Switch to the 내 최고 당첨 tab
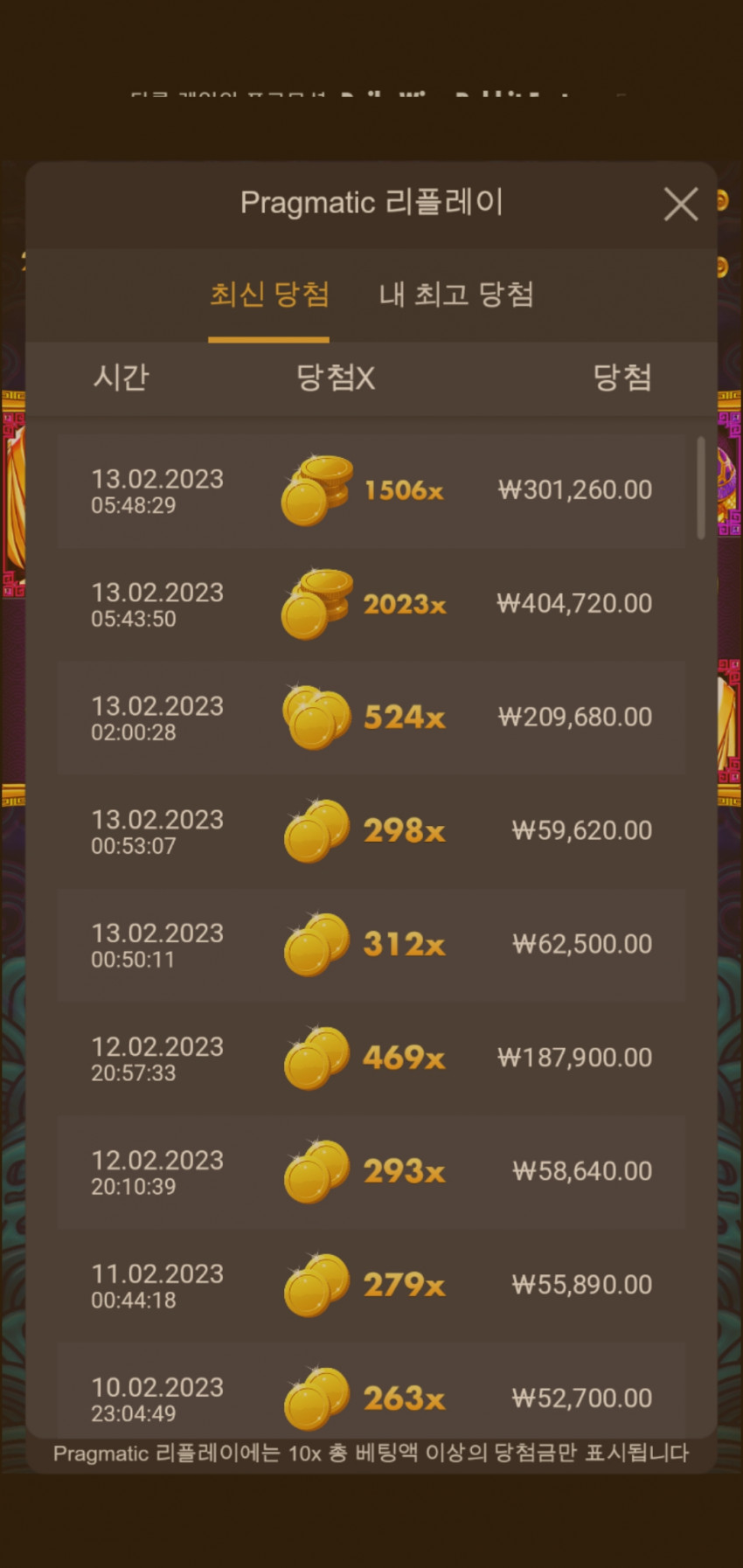 [455, 295]
